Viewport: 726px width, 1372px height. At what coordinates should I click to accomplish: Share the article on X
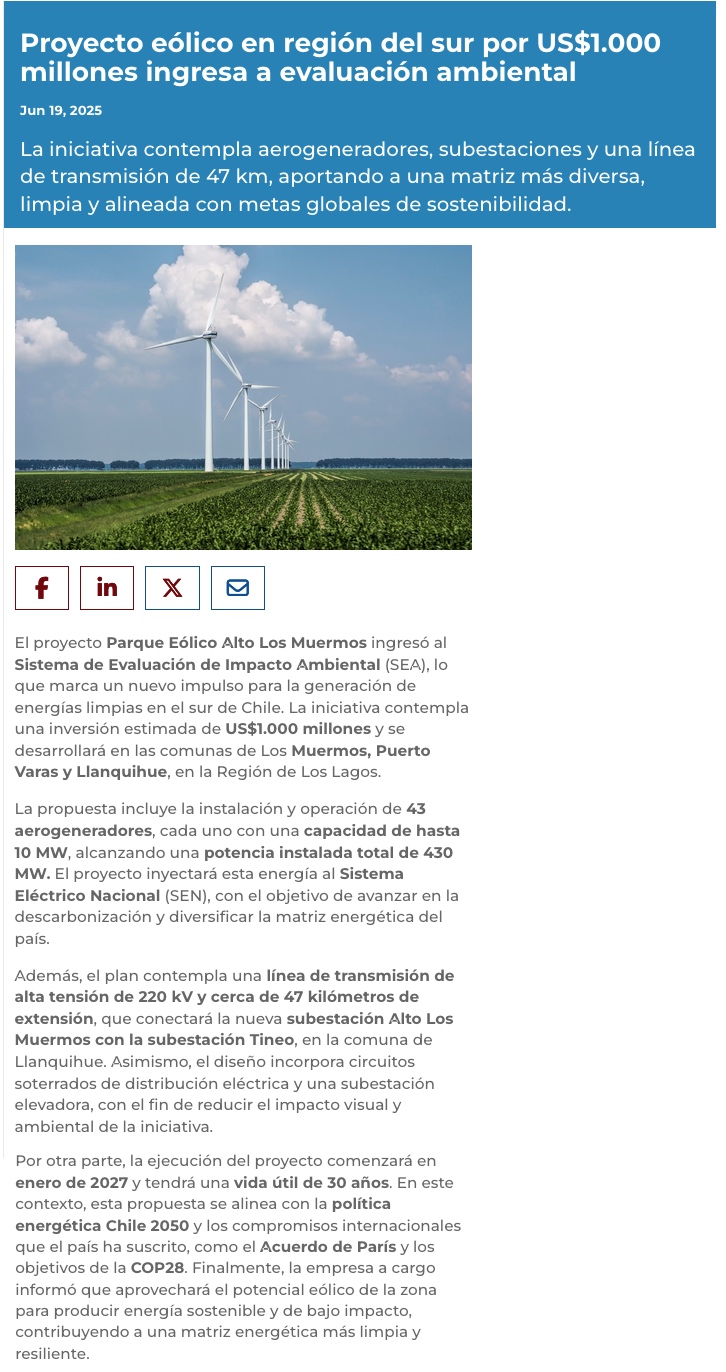click(x=172, y=588)
